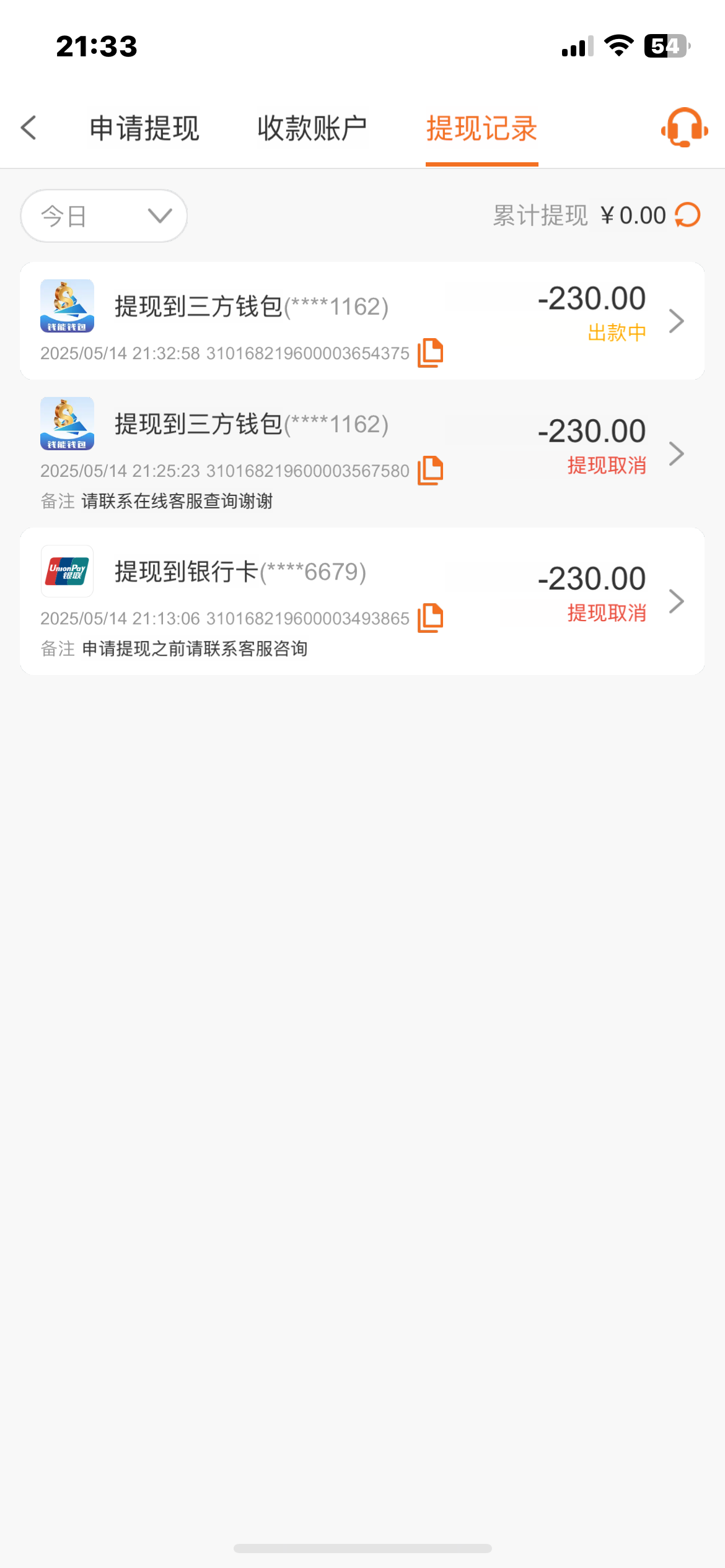Switch to the 申请提现 tab
The image size is (725, 1568).
[144, 129]
